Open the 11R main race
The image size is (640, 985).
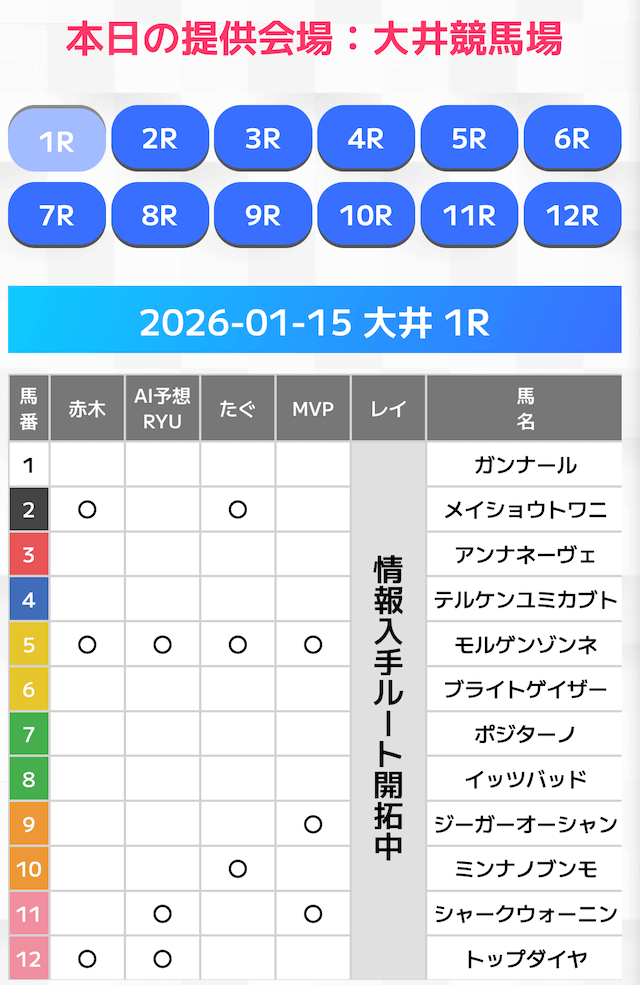coord(469,214)
